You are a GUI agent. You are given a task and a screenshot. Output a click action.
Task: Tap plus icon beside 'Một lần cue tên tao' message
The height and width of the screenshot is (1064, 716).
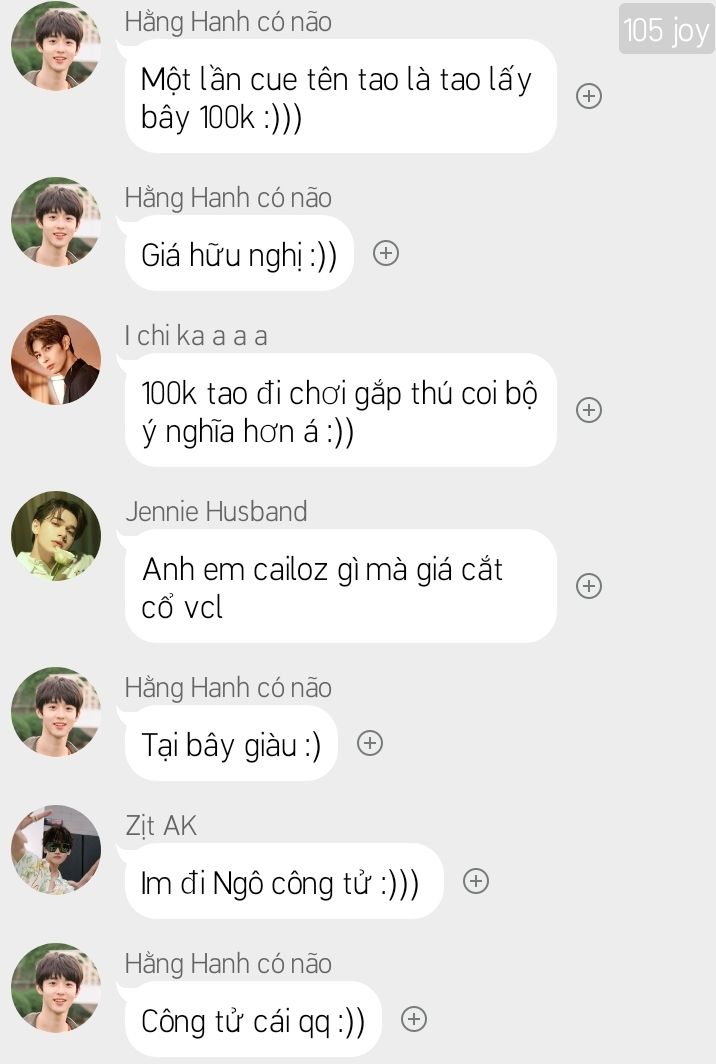pyautogui.click(x=589, y=96)
